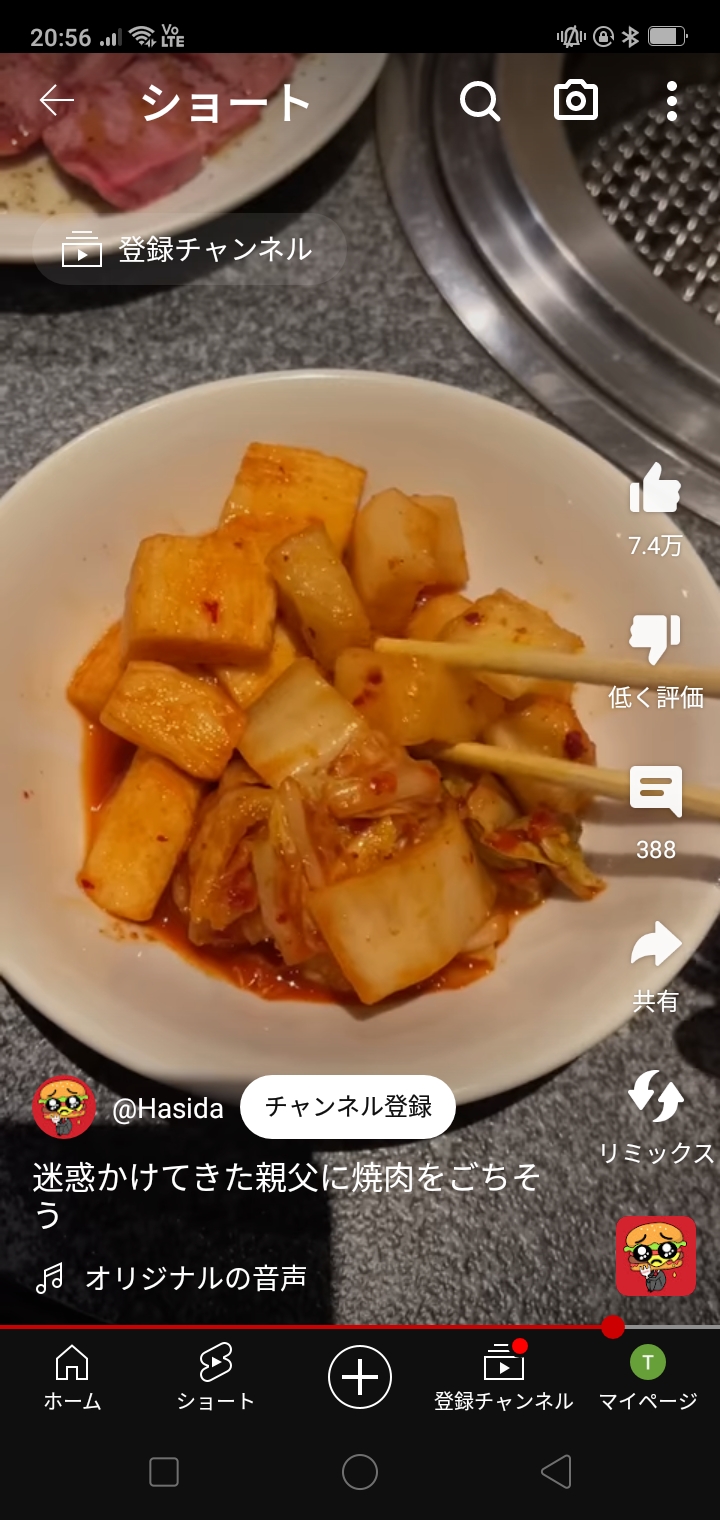
Task: Like this Short
Action: click(655, 490)
